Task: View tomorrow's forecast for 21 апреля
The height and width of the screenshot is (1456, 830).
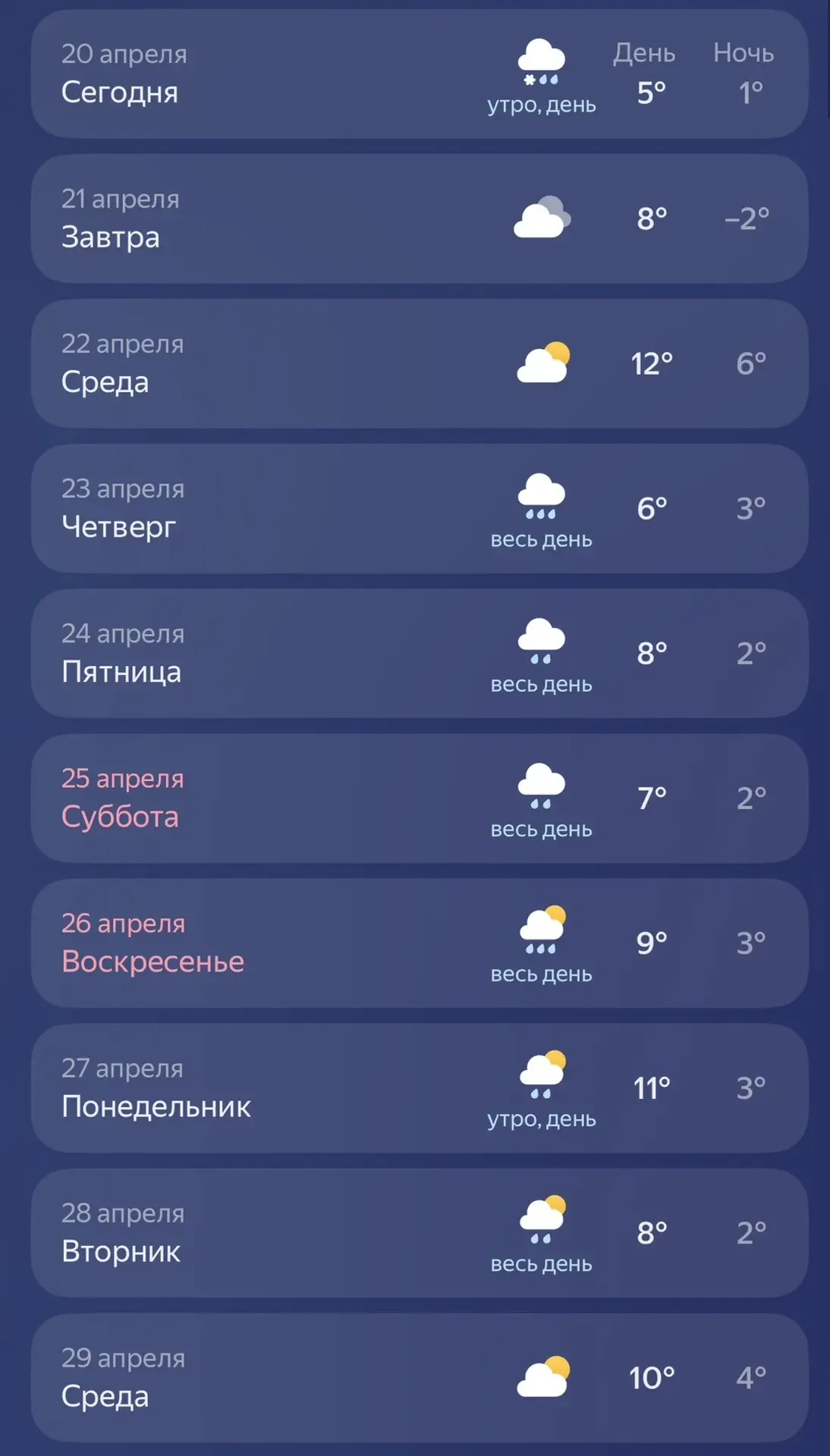Action: (x=419, y=218)
